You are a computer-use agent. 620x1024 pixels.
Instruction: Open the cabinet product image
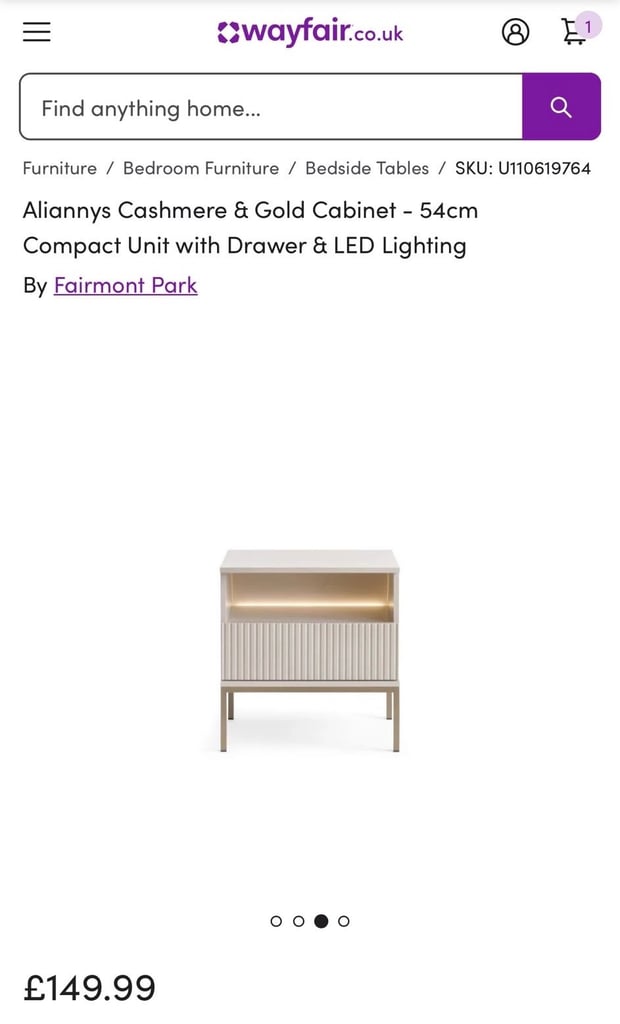309,648
